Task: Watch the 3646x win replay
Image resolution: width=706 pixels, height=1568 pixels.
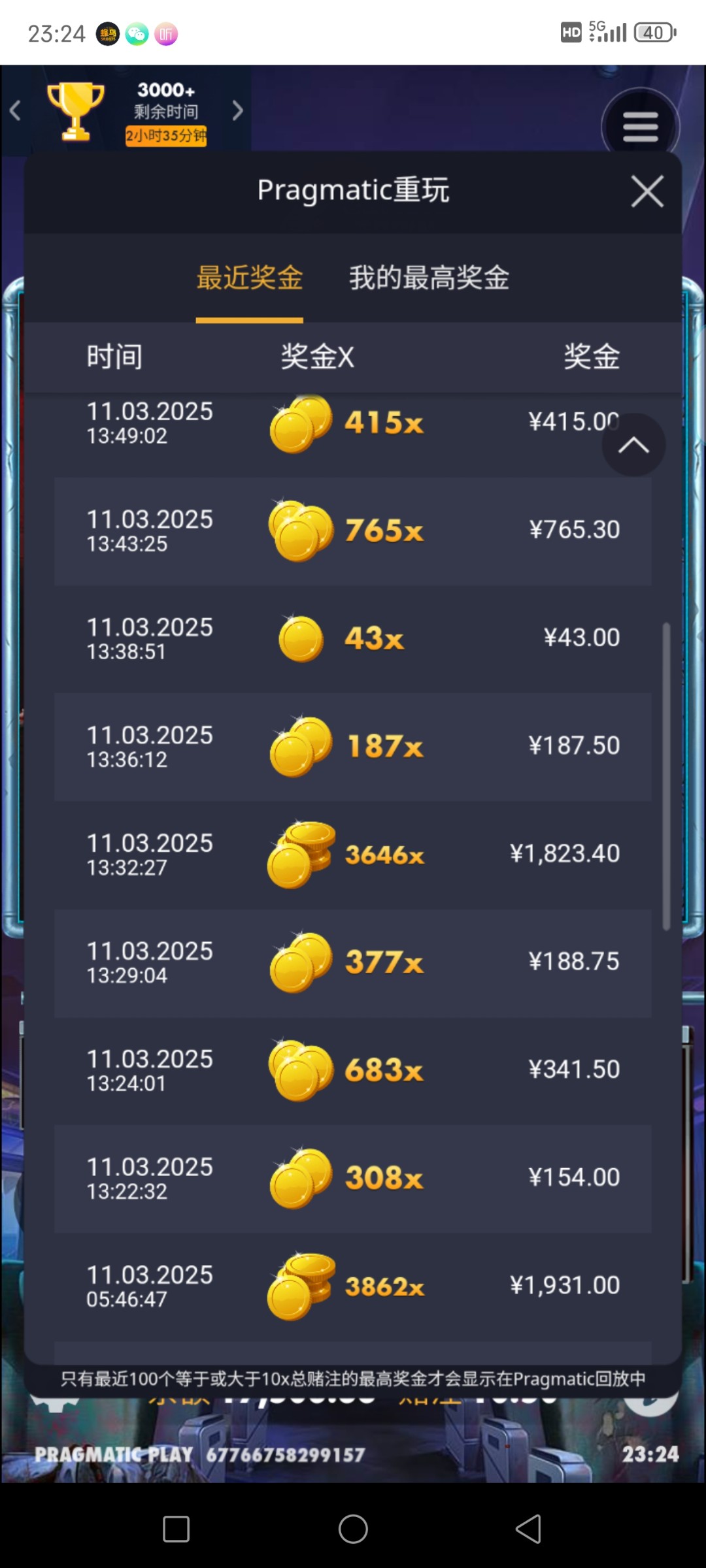Action: click(x=352, y=855)
